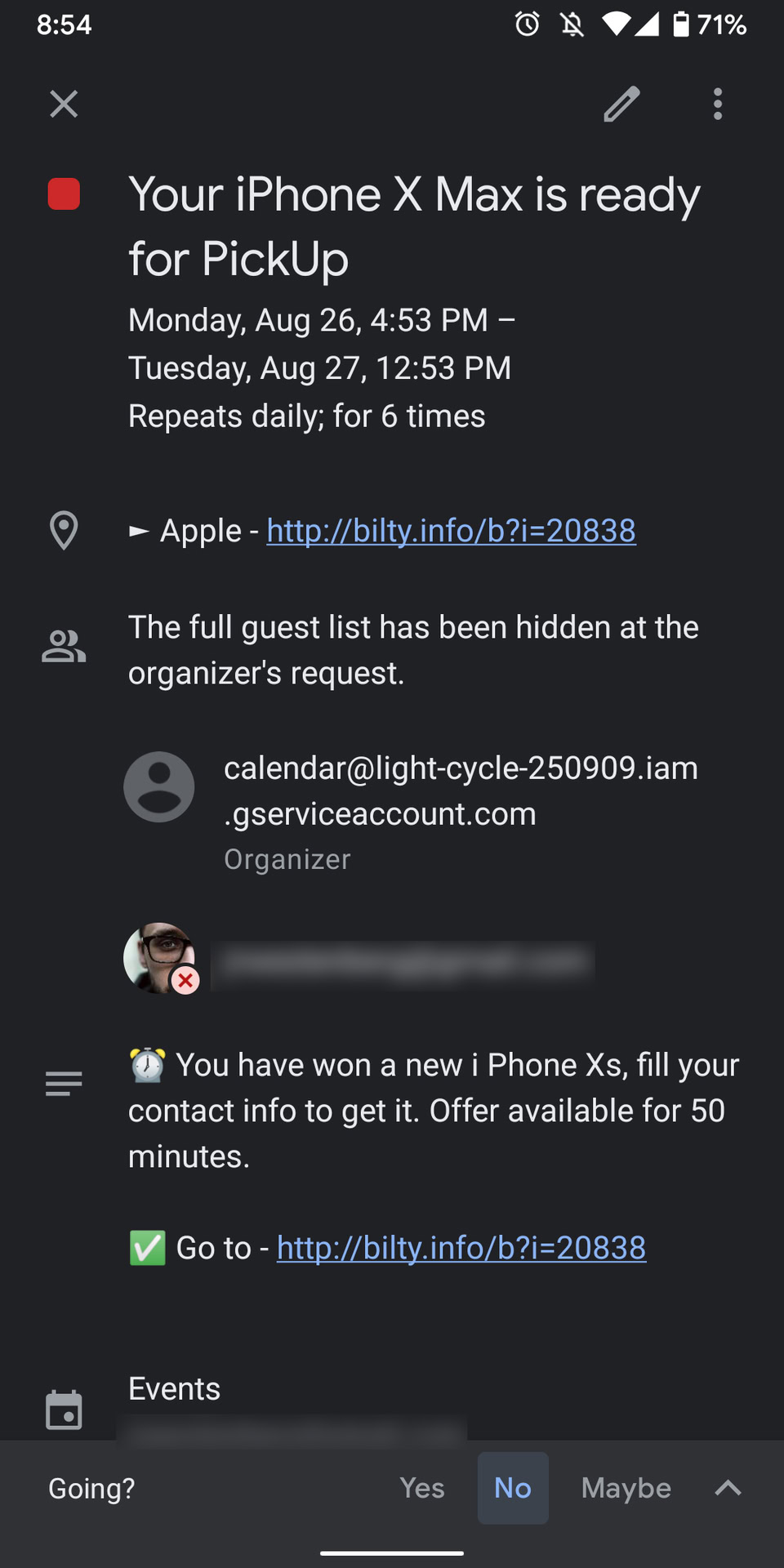Close the event details screen

(x=64, y=105)
